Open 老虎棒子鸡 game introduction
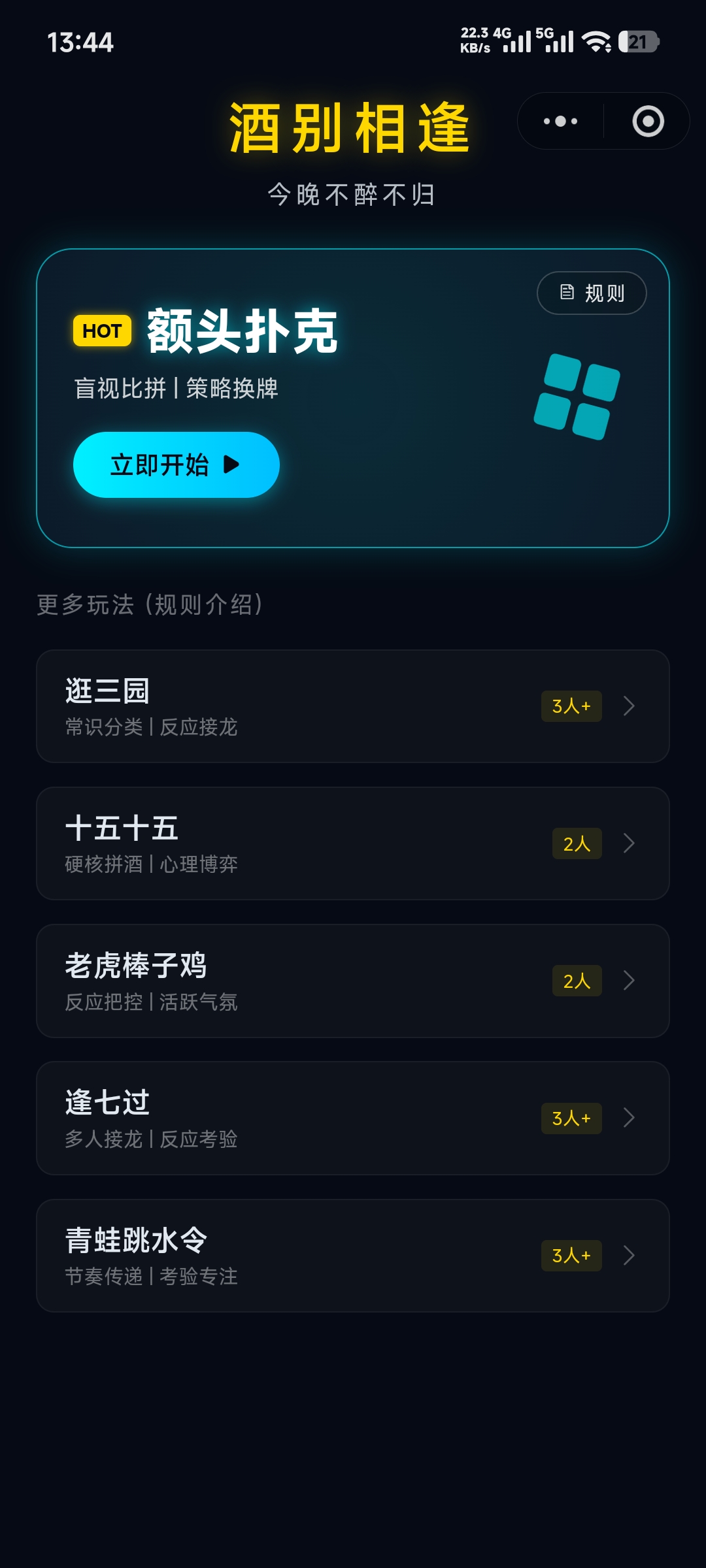Screen dimensions: 706x1568 tap(353, 981)
